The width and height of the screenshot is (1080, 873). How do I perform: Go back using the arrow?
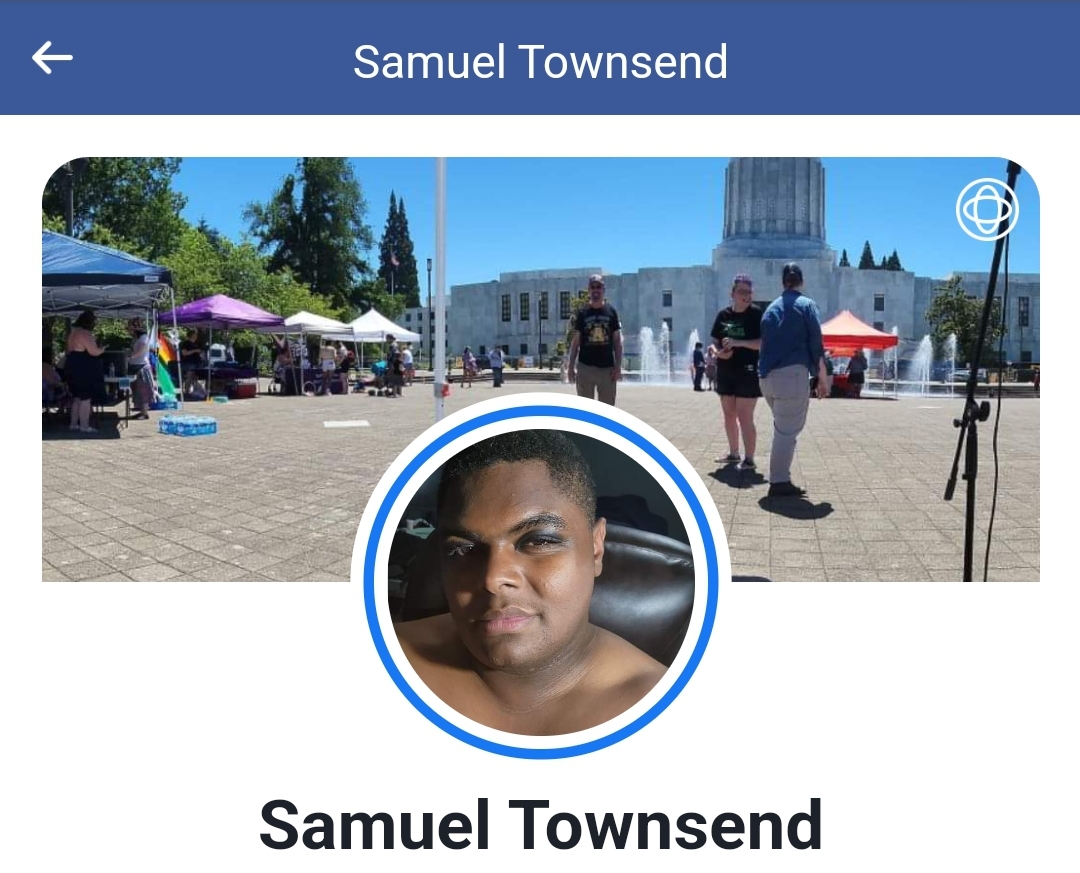tap(52, 58)
